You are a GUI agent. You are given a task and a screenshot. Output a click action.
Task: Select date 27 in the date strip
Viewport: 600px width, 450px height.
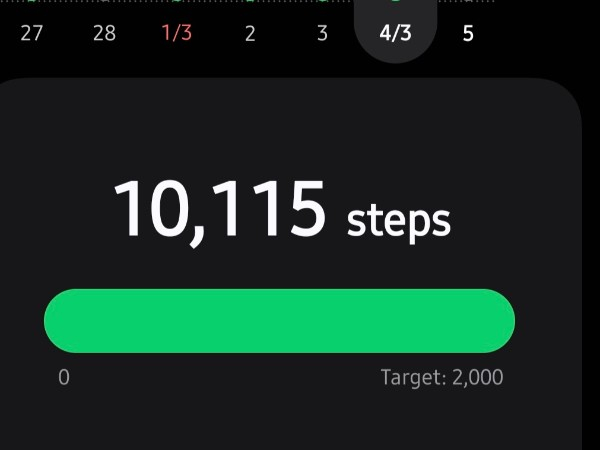click(32, 33)
